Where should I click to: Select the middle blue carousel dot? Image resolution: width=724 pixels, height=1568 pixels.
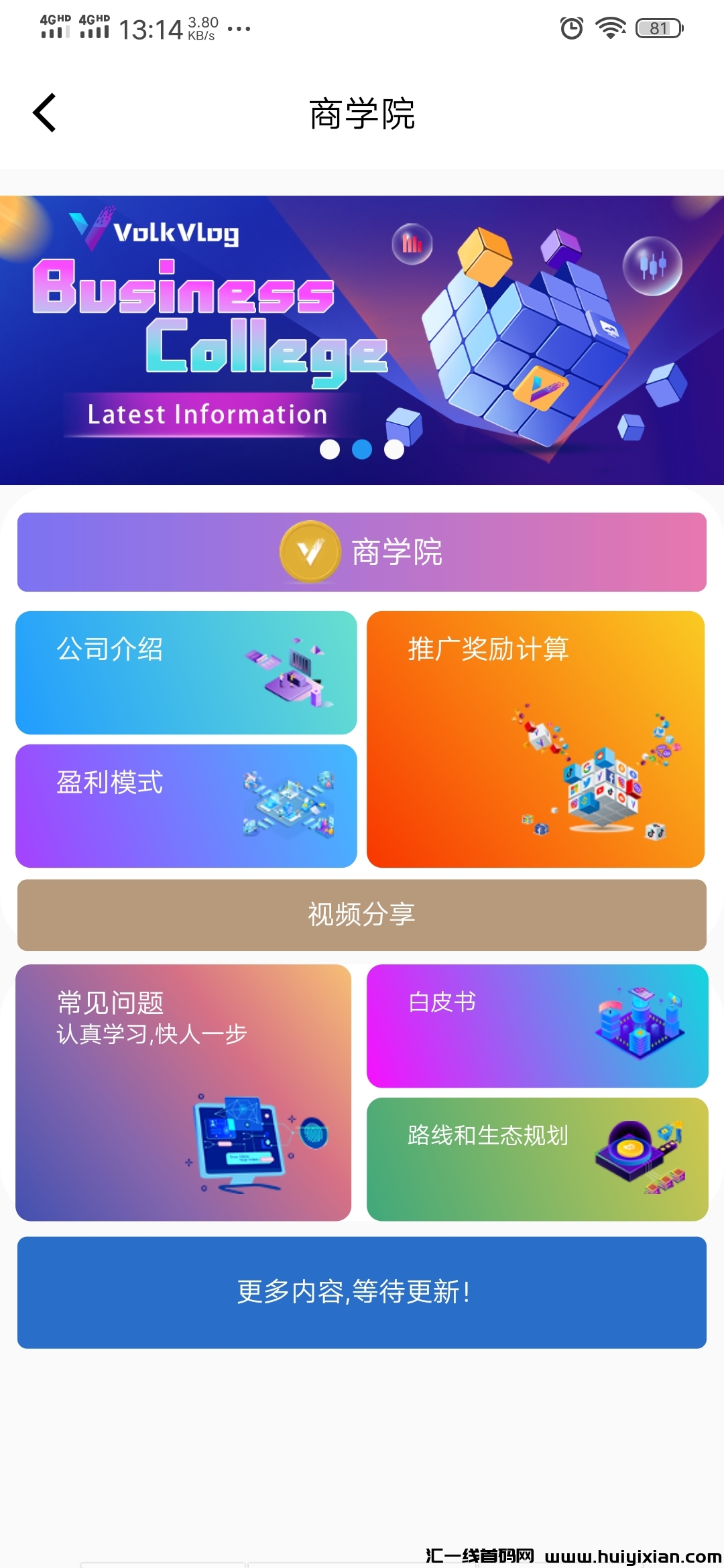362,450
